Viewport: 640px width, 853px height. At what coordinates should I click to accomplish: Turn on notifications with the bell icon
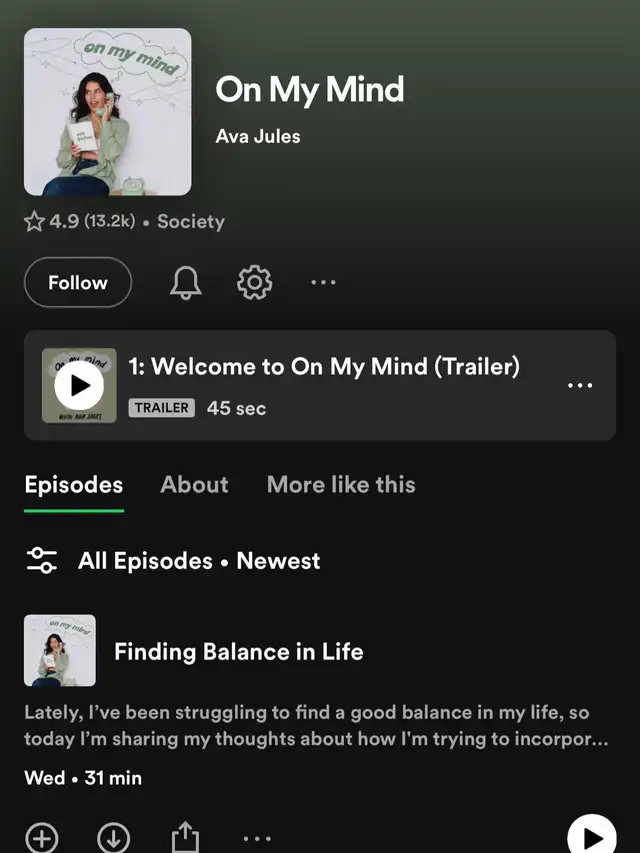185,283
